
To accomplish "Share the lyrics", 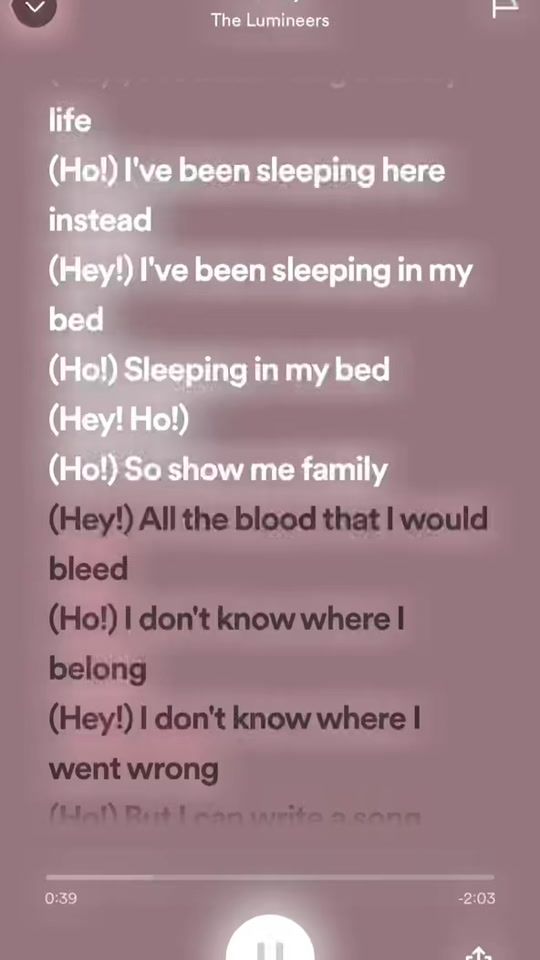I will click(479, 953).
